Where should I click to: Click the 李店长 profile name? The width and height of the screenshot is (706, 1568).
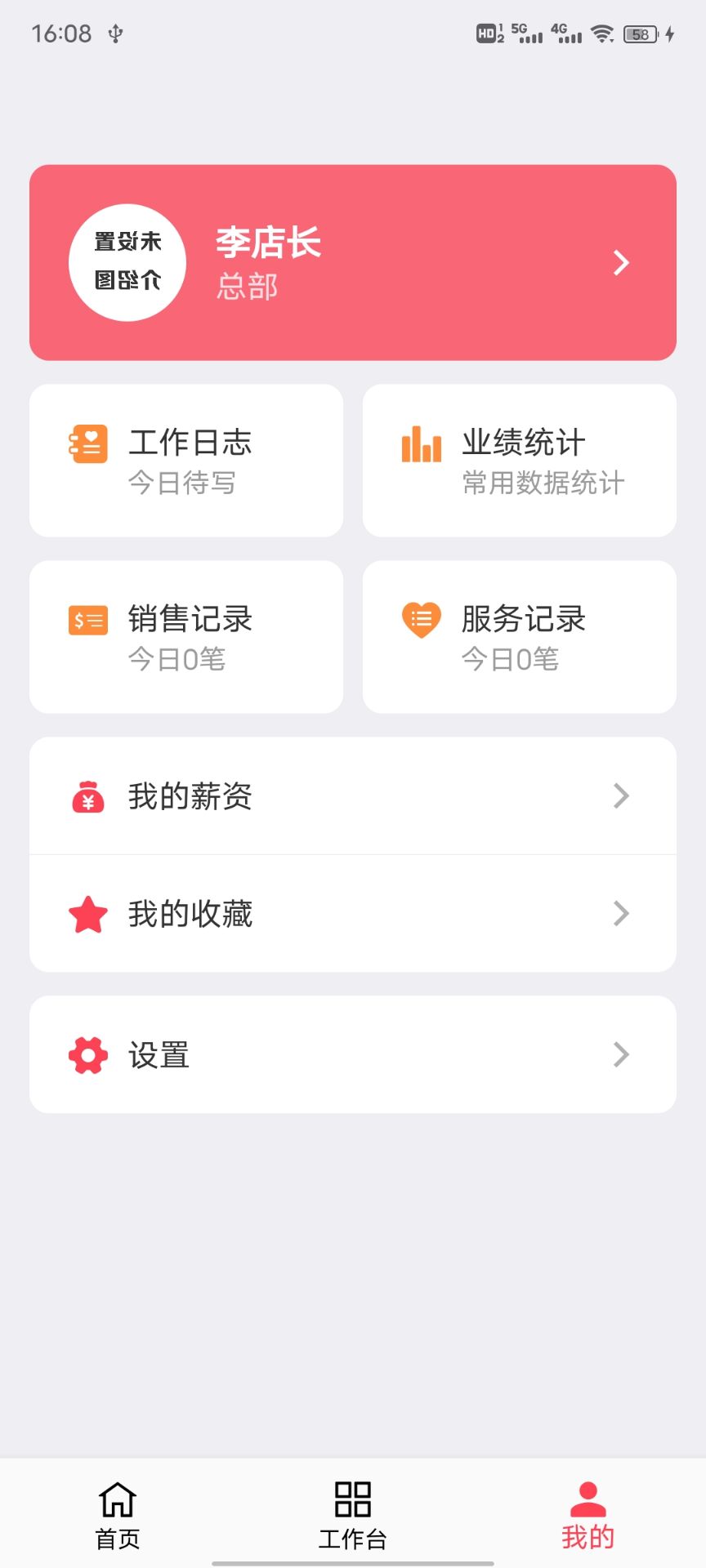268,243
